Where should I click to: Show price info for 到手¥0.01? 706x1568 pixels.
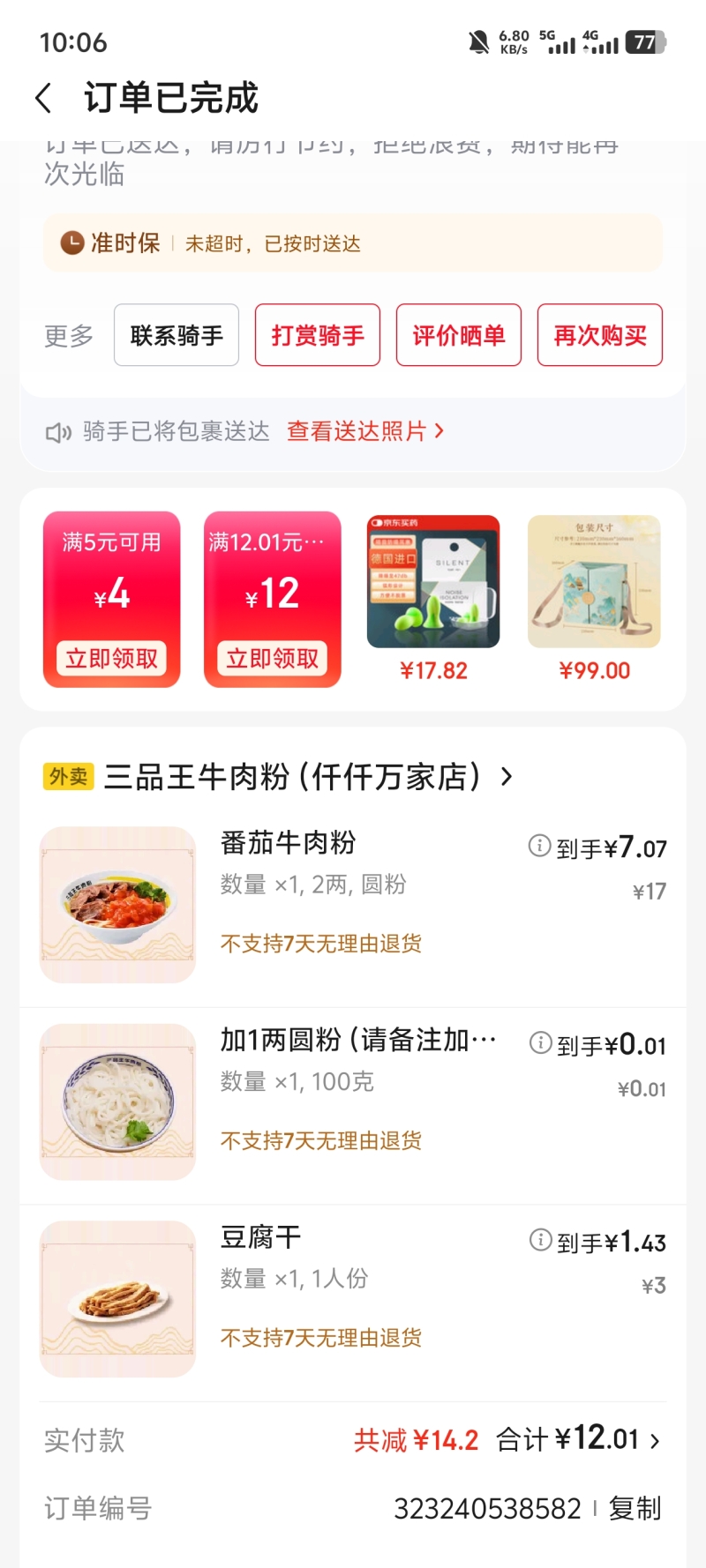(x=540, y=1043)
